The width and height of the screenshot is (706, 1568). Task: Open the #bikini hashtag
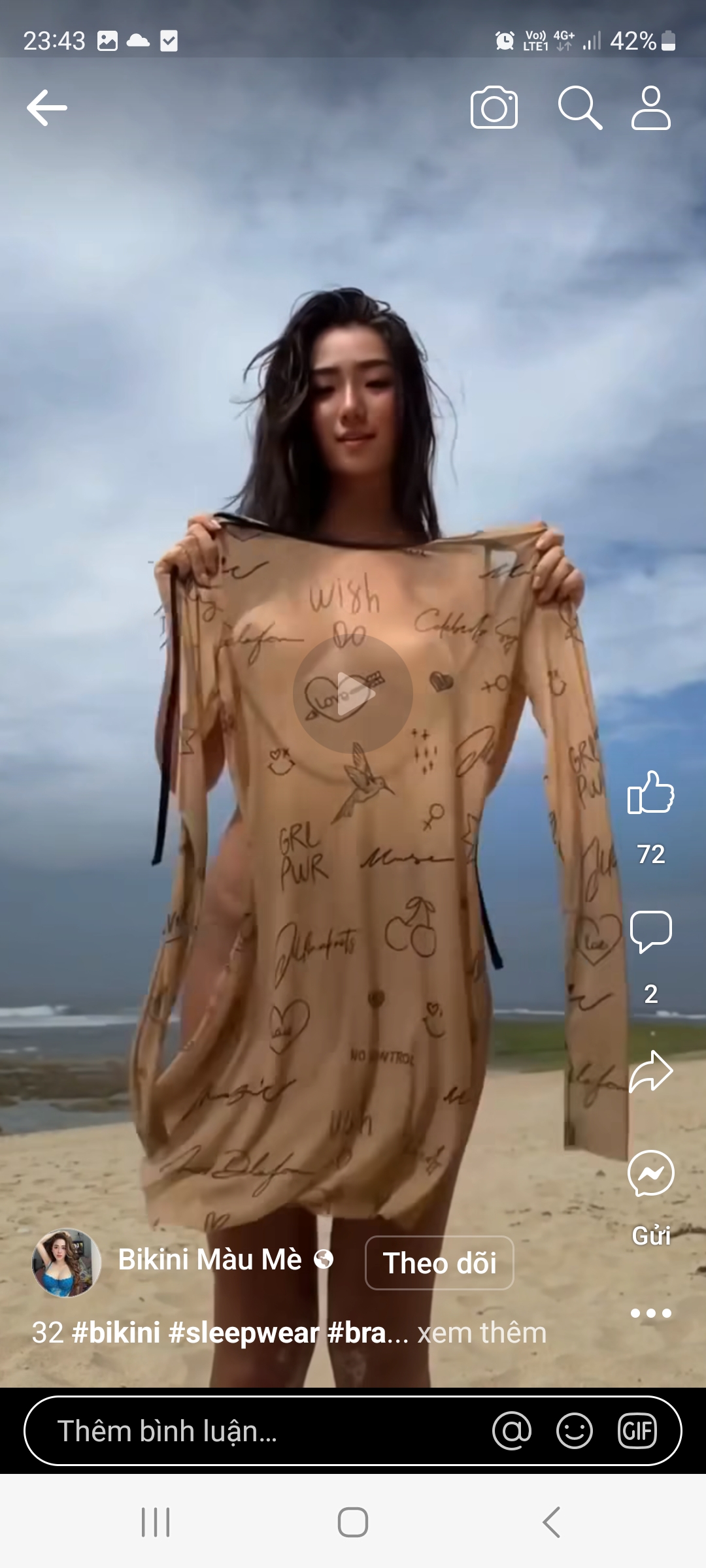116,1333
